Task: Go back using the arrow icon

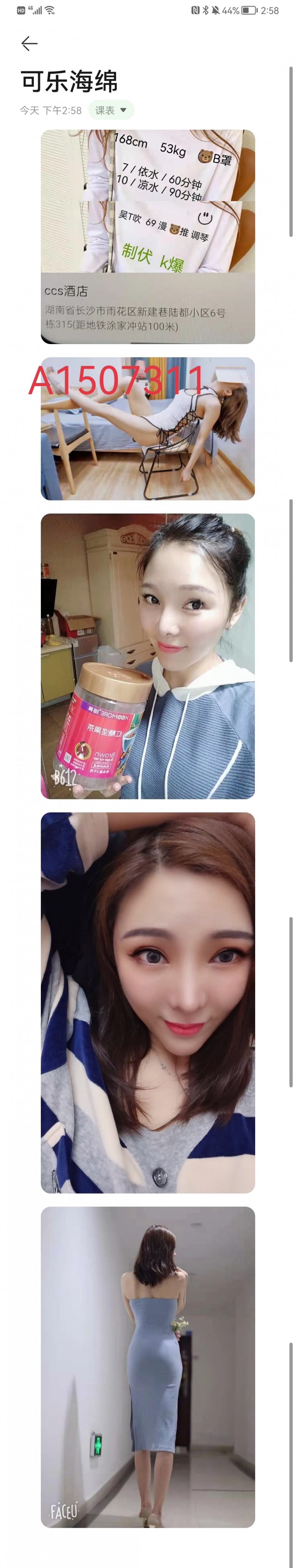Action: [29, 43]
